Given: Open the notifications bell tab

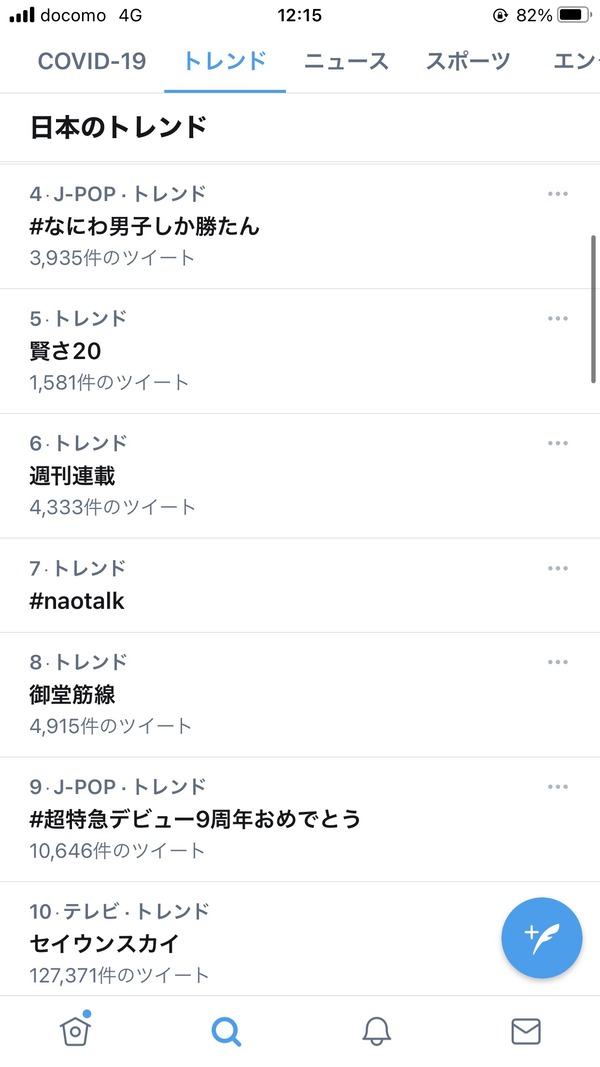Looking at the screenshot, I should 376,1032.
